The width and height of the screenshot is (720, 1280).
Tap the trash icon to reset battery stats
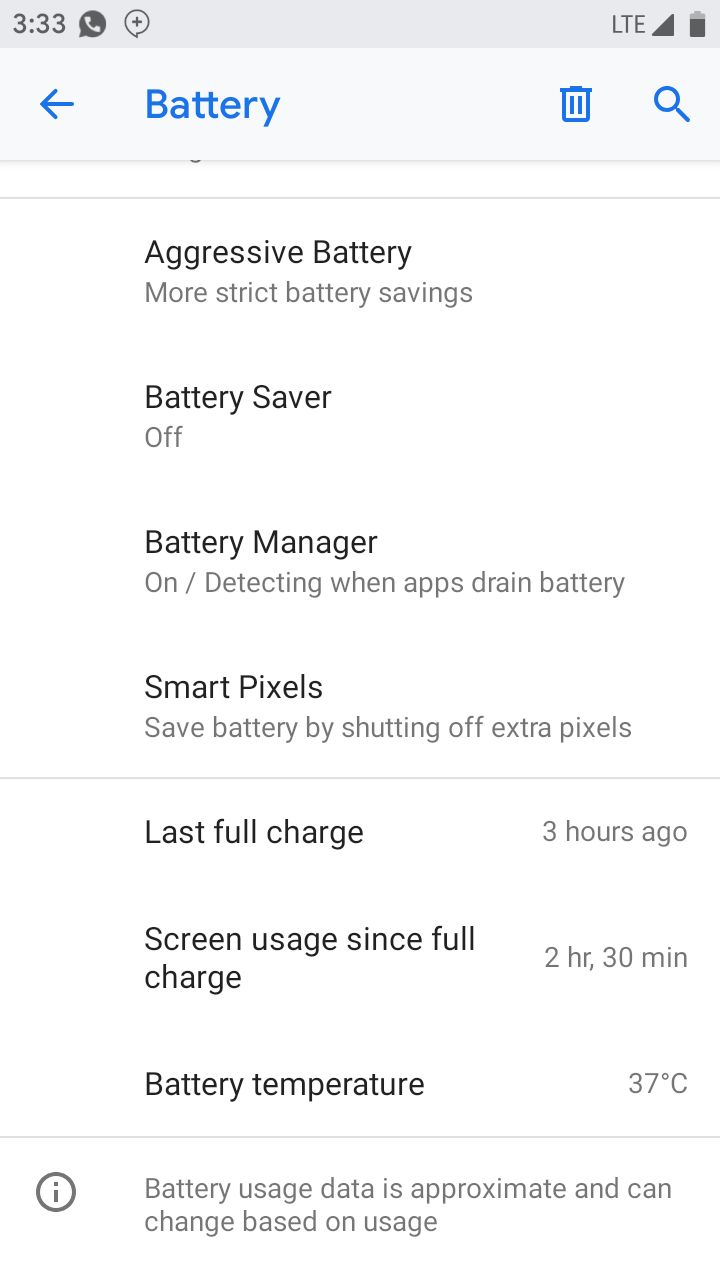[x=576, y=104]
